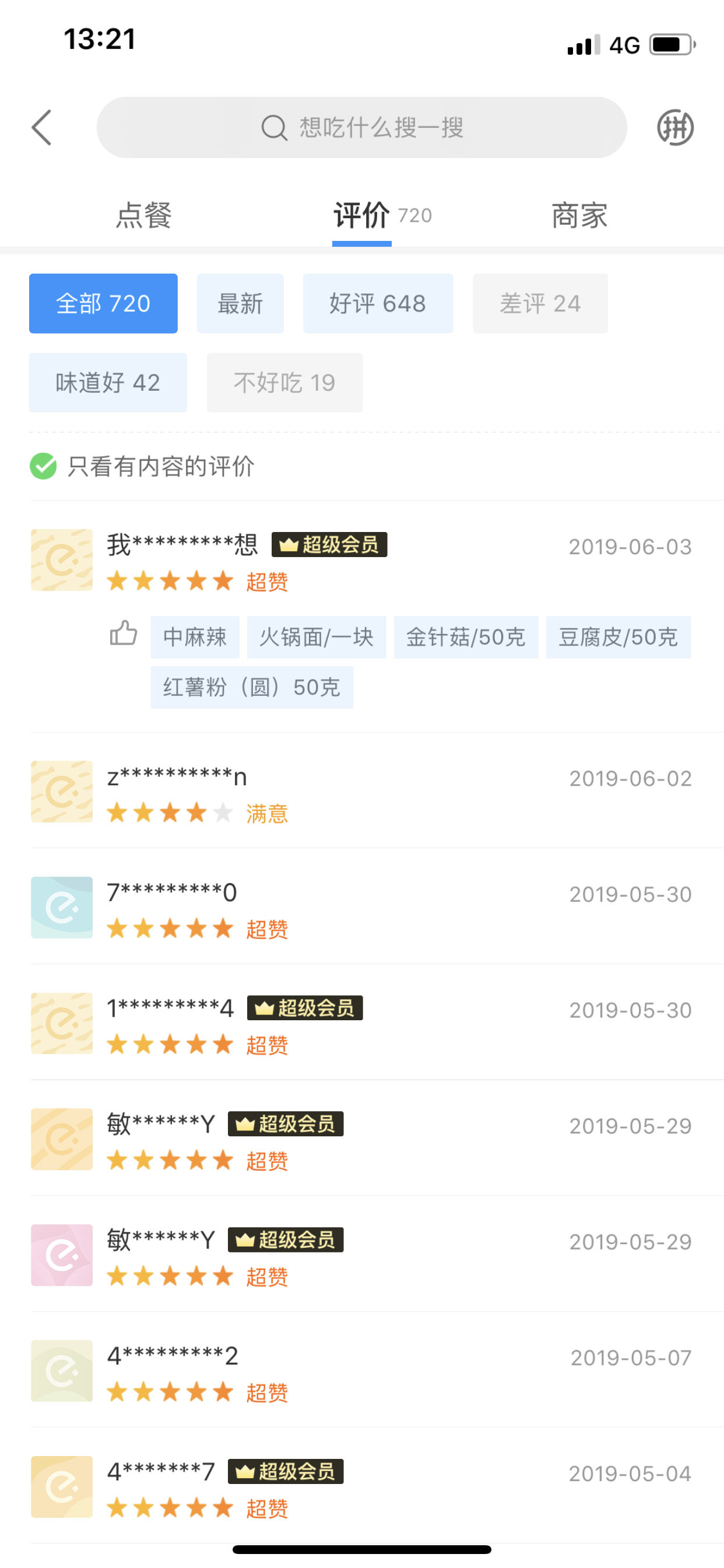Switch to the 点餐 tab
Screen dimensions: 724x1568
coord(144,216)
